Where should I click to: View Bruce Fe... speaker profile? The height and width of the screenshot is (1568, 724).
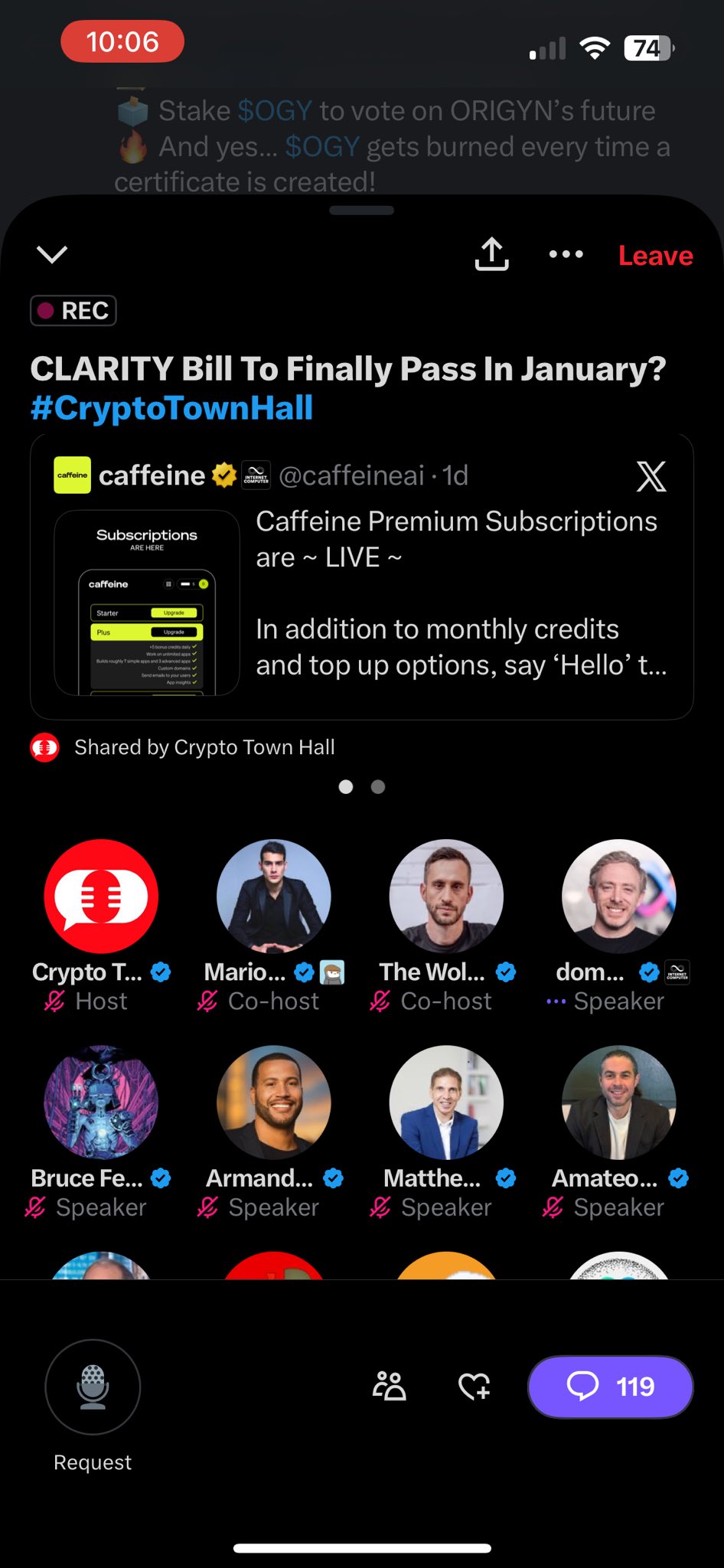coord(101,1102)
